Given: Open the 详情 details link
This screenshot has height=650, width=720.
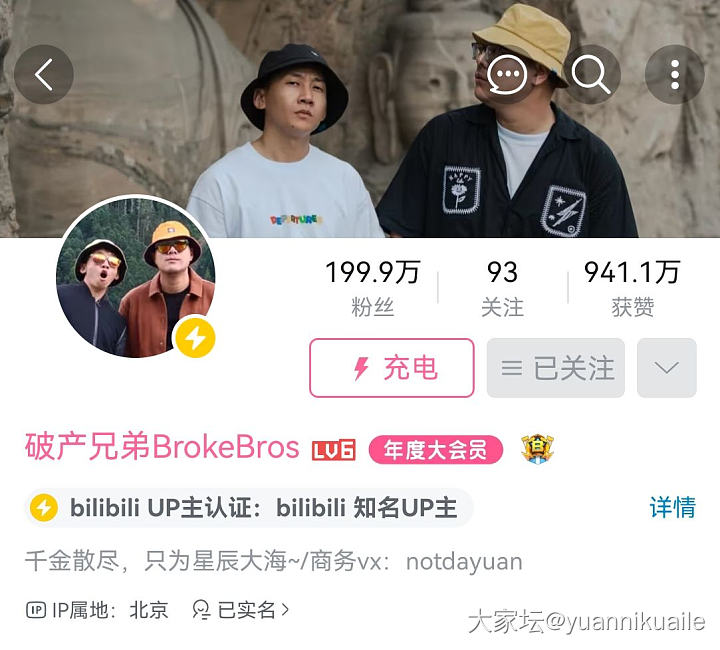Looking at the screenshot, I should coord(672,508).
